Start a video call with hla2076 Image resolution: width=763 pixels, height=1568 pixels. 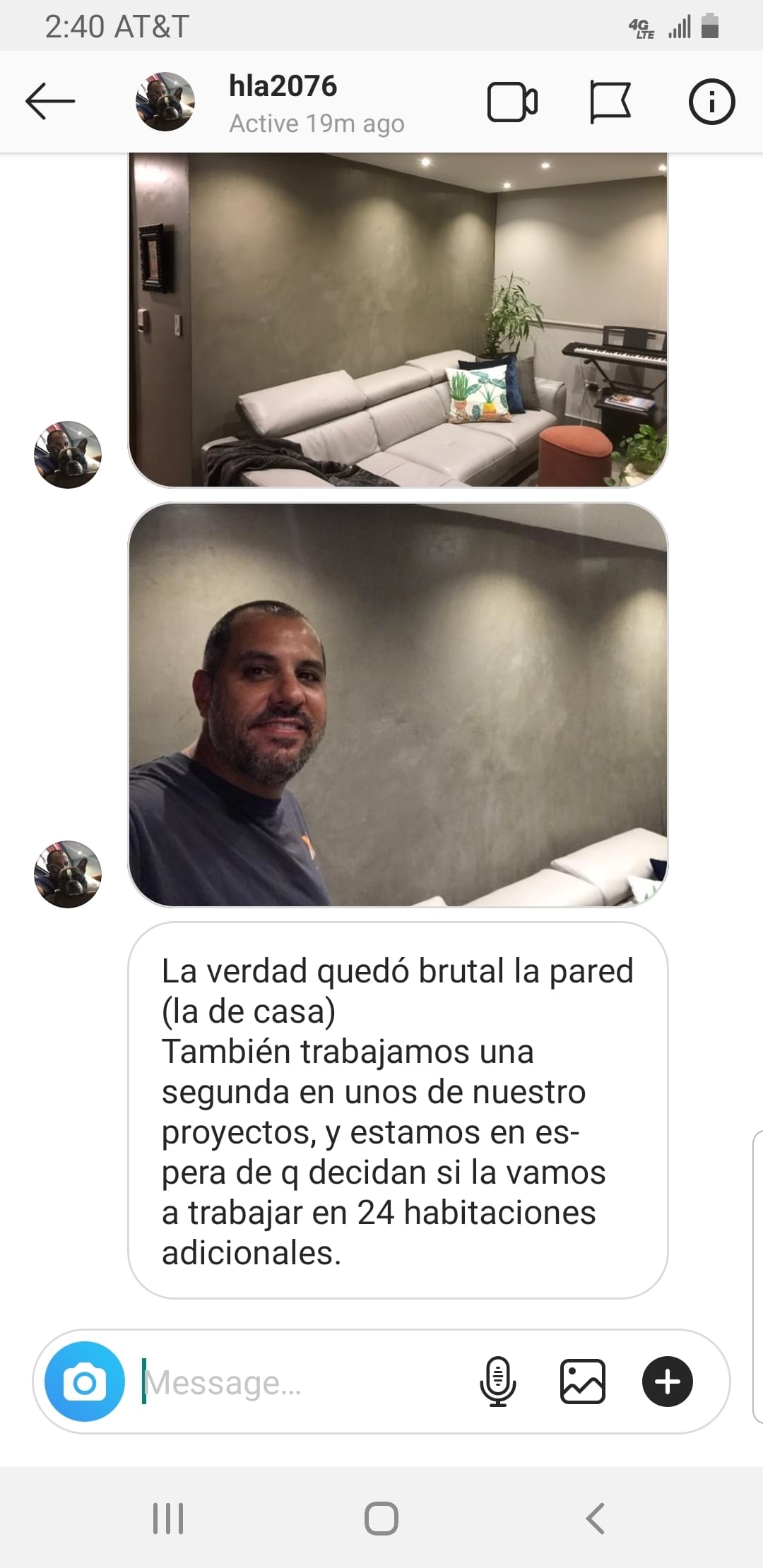512,102
